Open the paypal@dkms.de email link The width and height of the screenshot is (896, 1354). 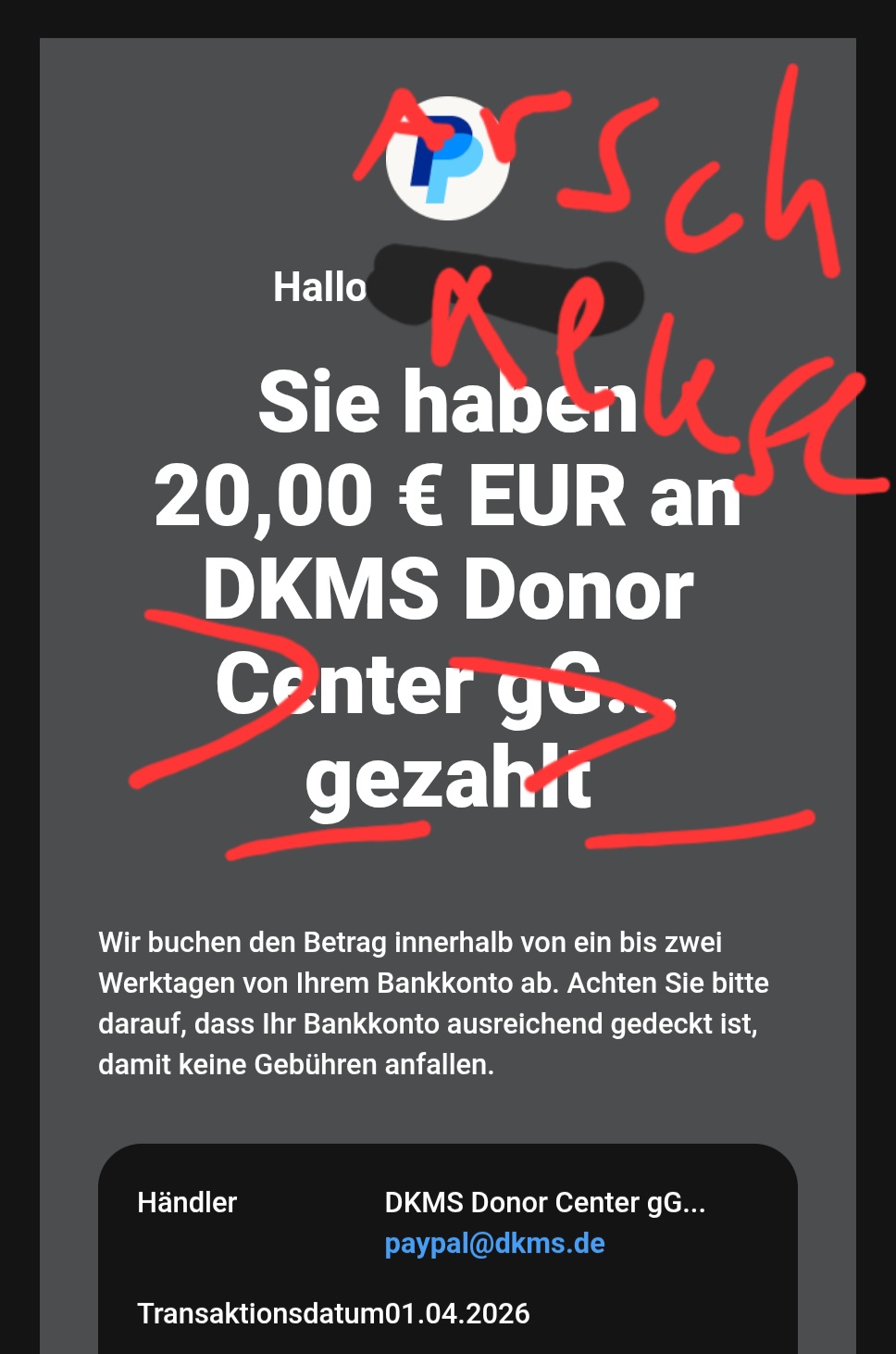click(494, 1243)
